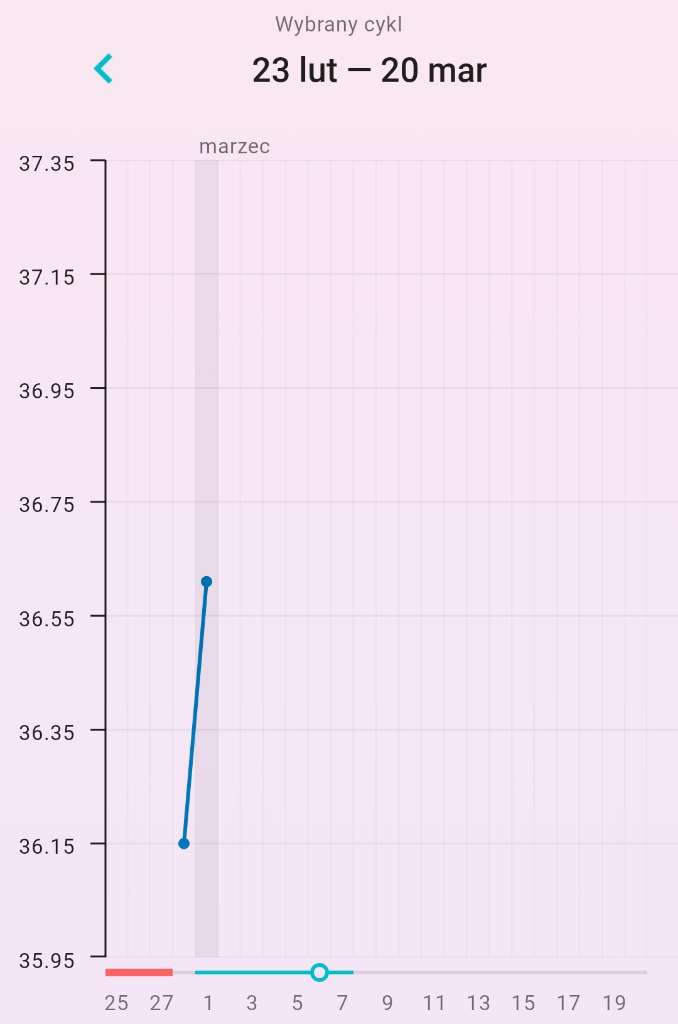The width and height of the screenshot is (678, 1024).
Task: Select the temperature point at 36.61
Action: click(206, 582)
